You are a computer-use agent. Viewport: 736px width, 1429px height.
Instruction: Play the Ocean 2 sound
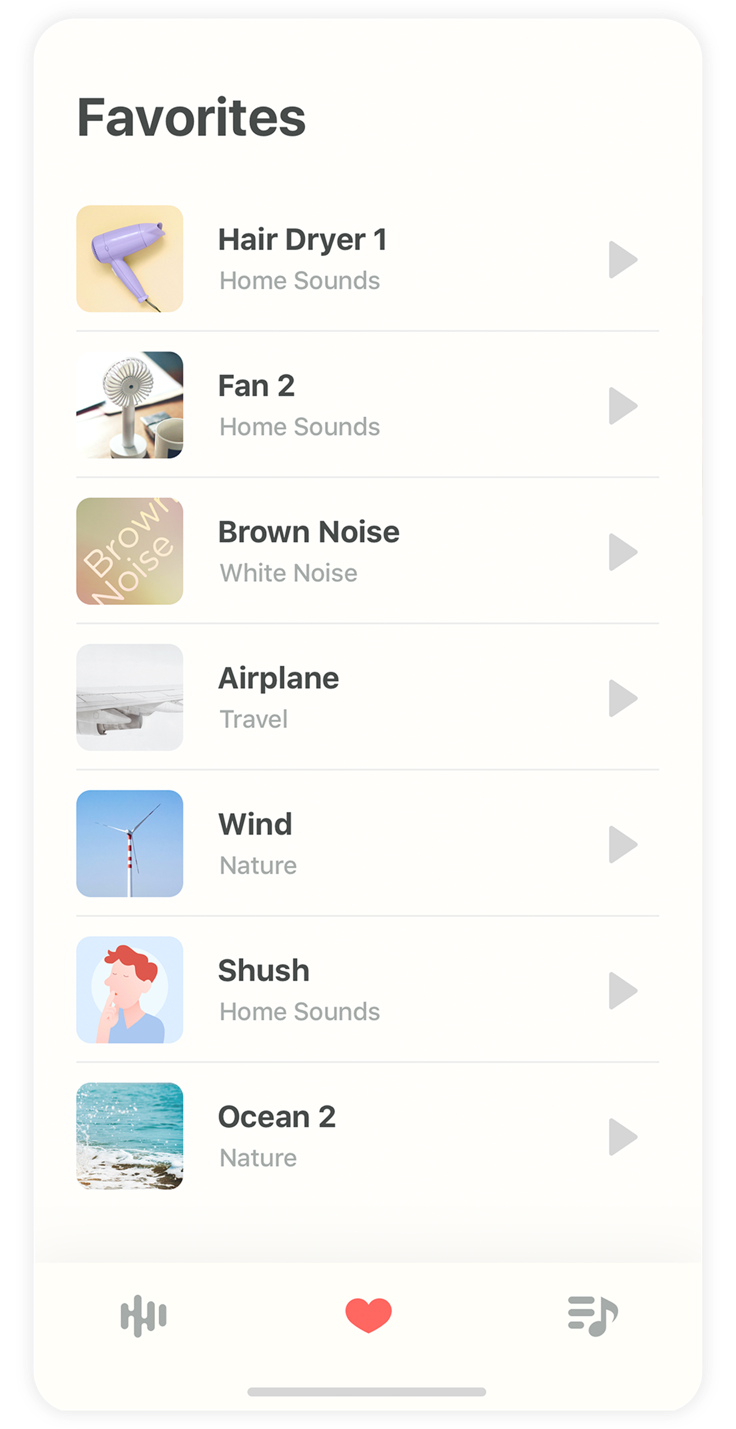(622, 1136)
